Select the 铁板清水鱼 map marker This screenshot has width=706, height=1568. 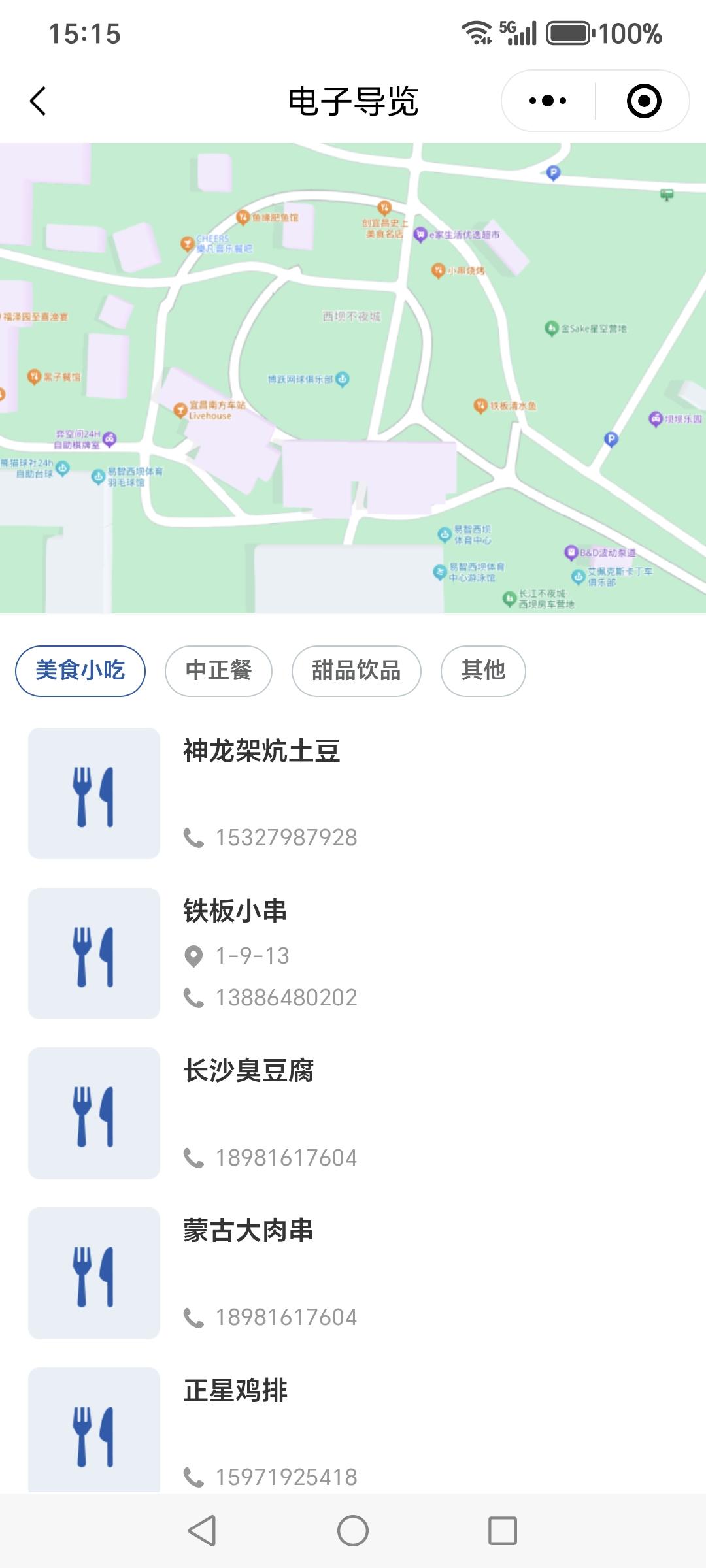(x=480, y=403)
